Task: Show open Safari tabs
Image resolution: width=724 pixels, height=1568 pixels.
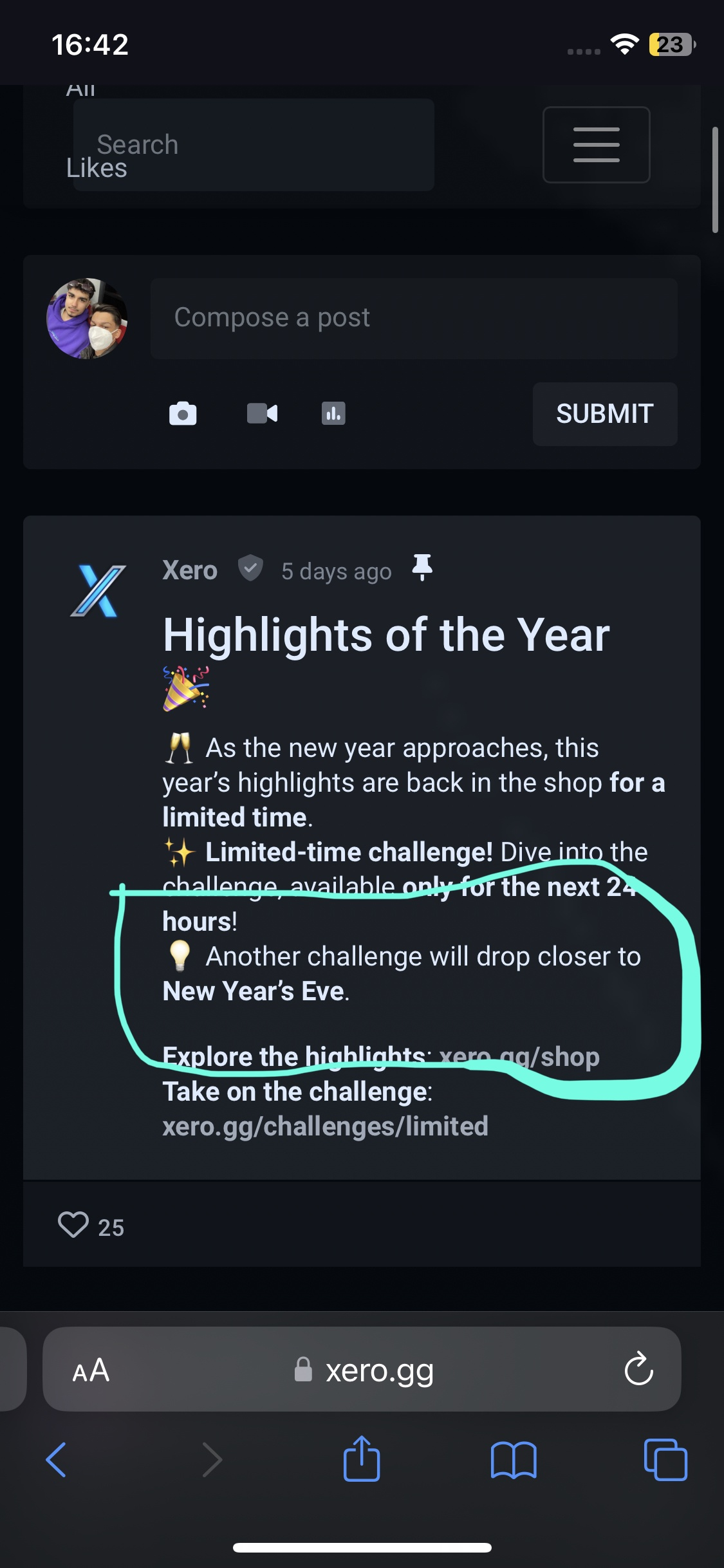Action: tap(665, 1460)
